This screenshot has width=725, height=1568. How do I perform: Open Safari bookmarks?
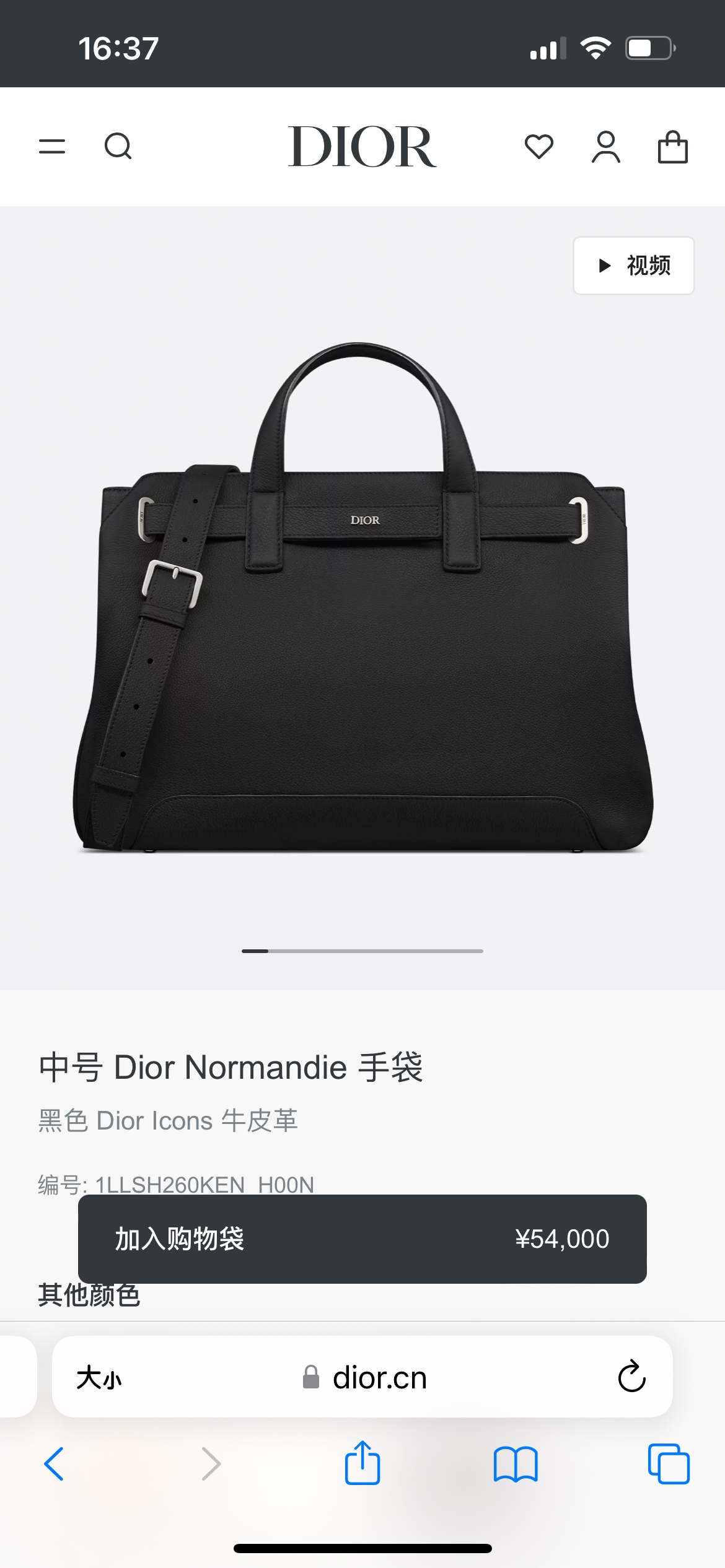[516, 1464]
